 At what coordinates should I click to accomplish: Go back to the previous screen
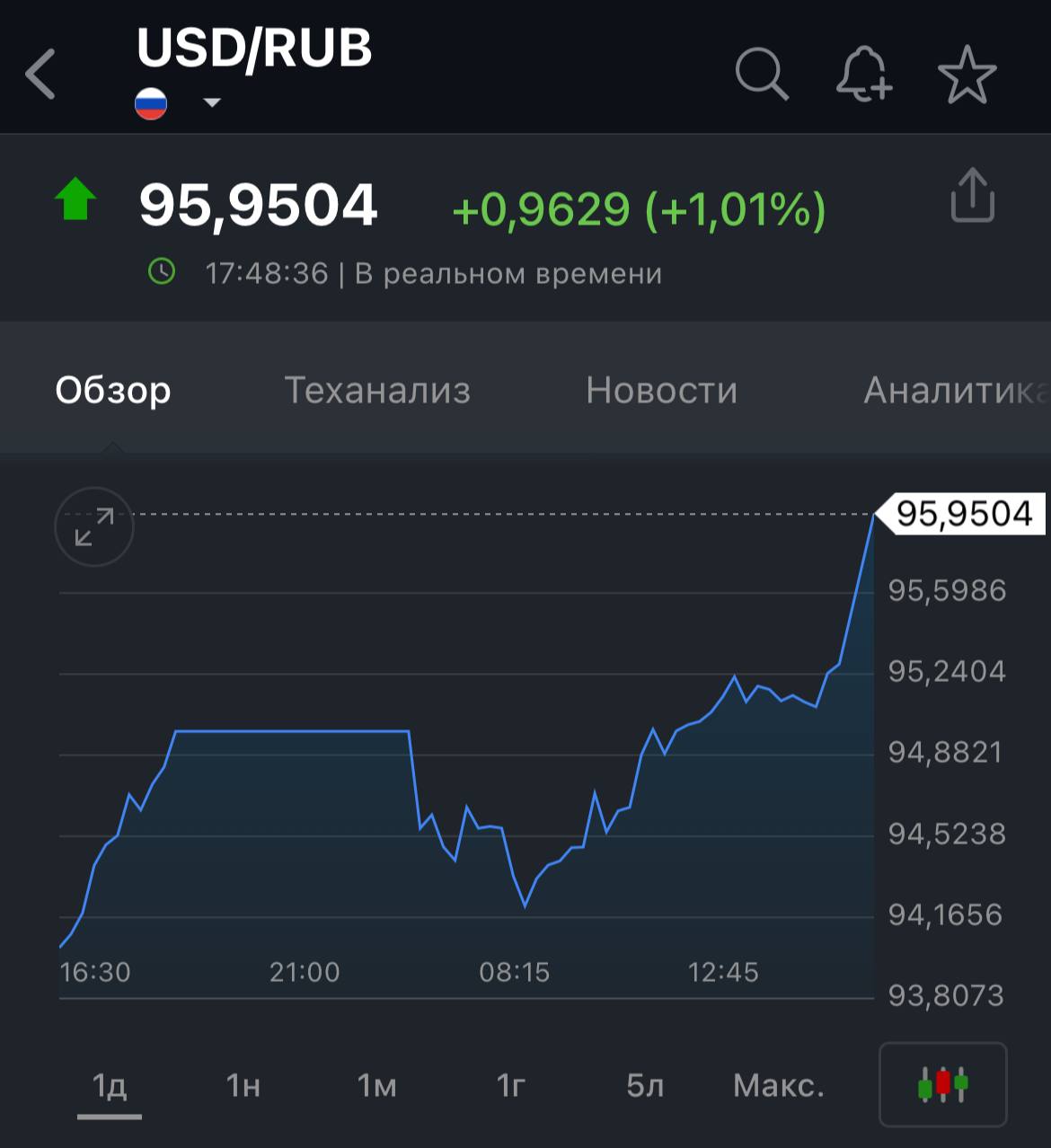coord(41,74)
